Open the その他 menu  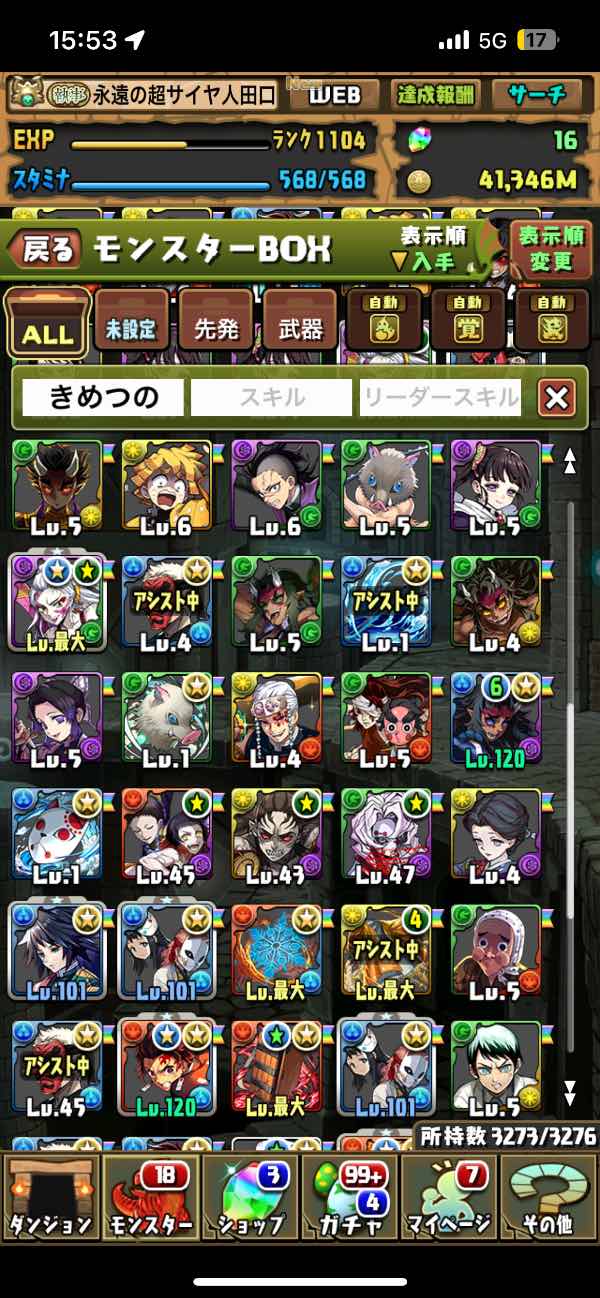pyautogui.click(x=549, y=1195)
